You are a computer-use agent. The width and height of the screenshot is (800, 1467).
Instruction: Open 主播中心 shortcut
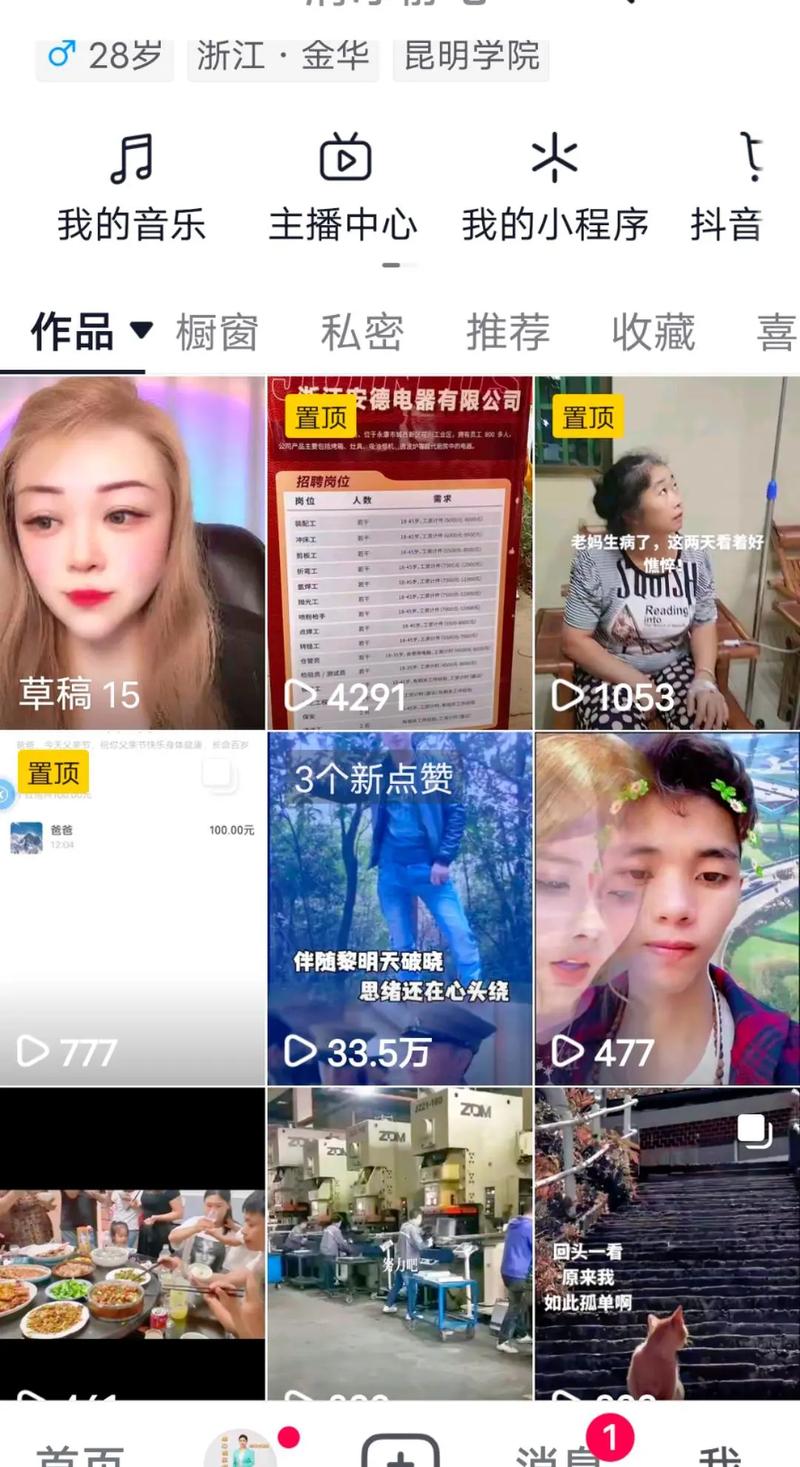(344, 188)
